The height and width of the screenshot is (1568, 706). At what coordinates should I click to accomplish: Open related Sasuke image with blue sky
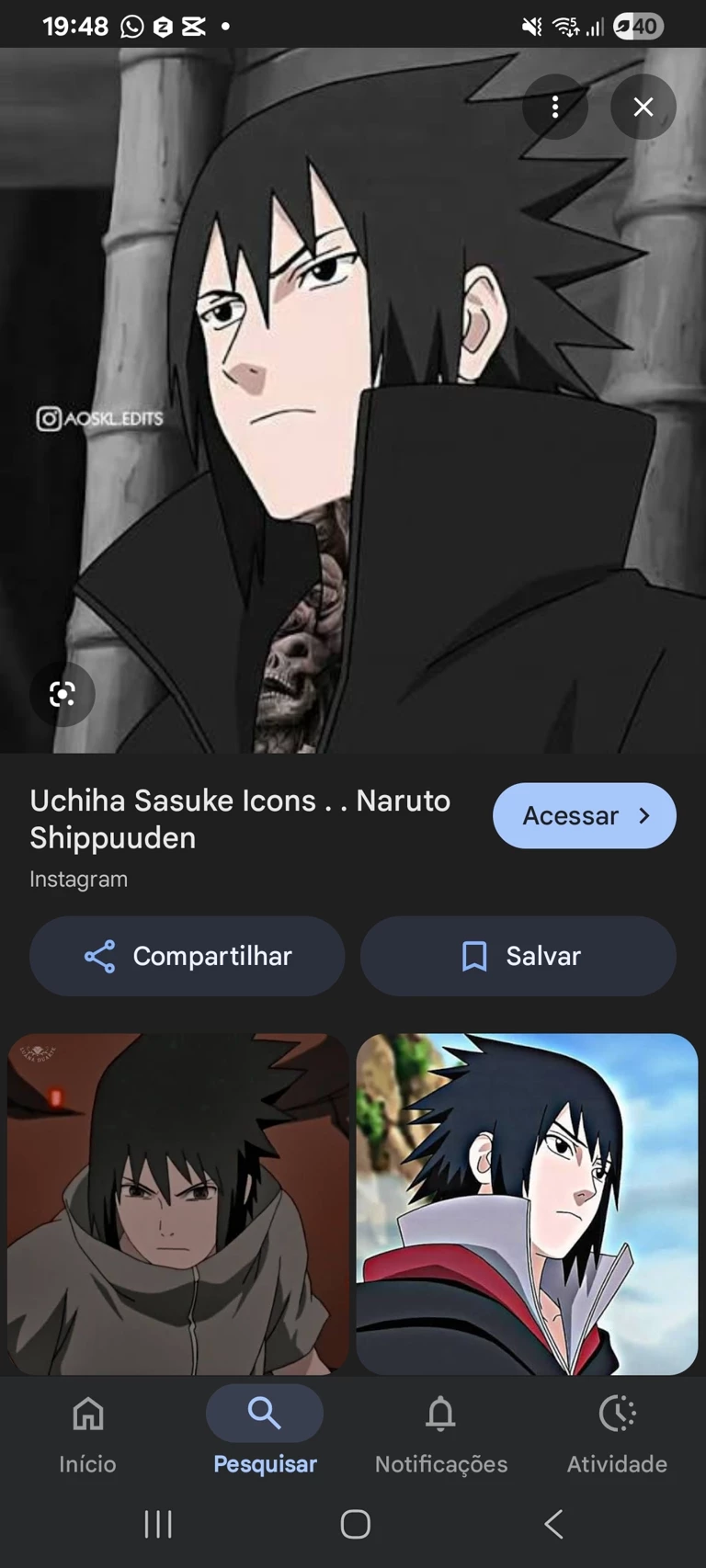[x=527, y=1204]
